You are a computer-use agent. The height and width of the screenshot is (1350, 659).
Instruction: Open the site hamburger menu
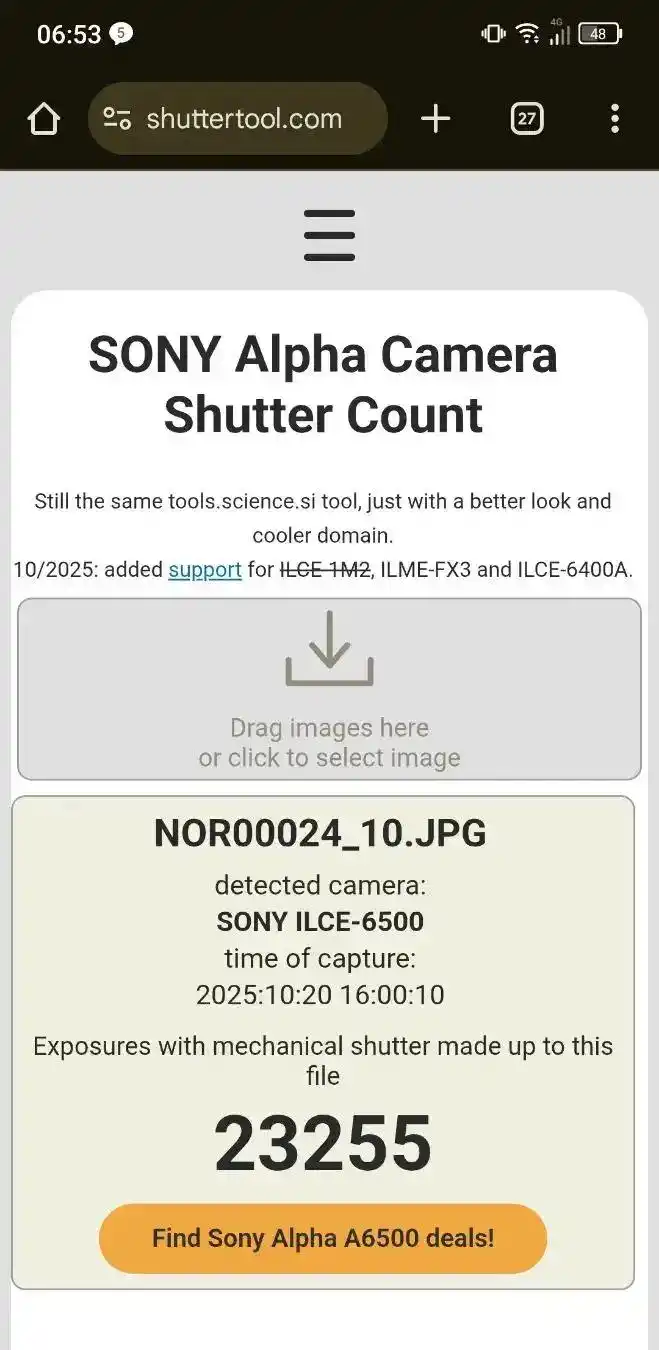point(329,236)
